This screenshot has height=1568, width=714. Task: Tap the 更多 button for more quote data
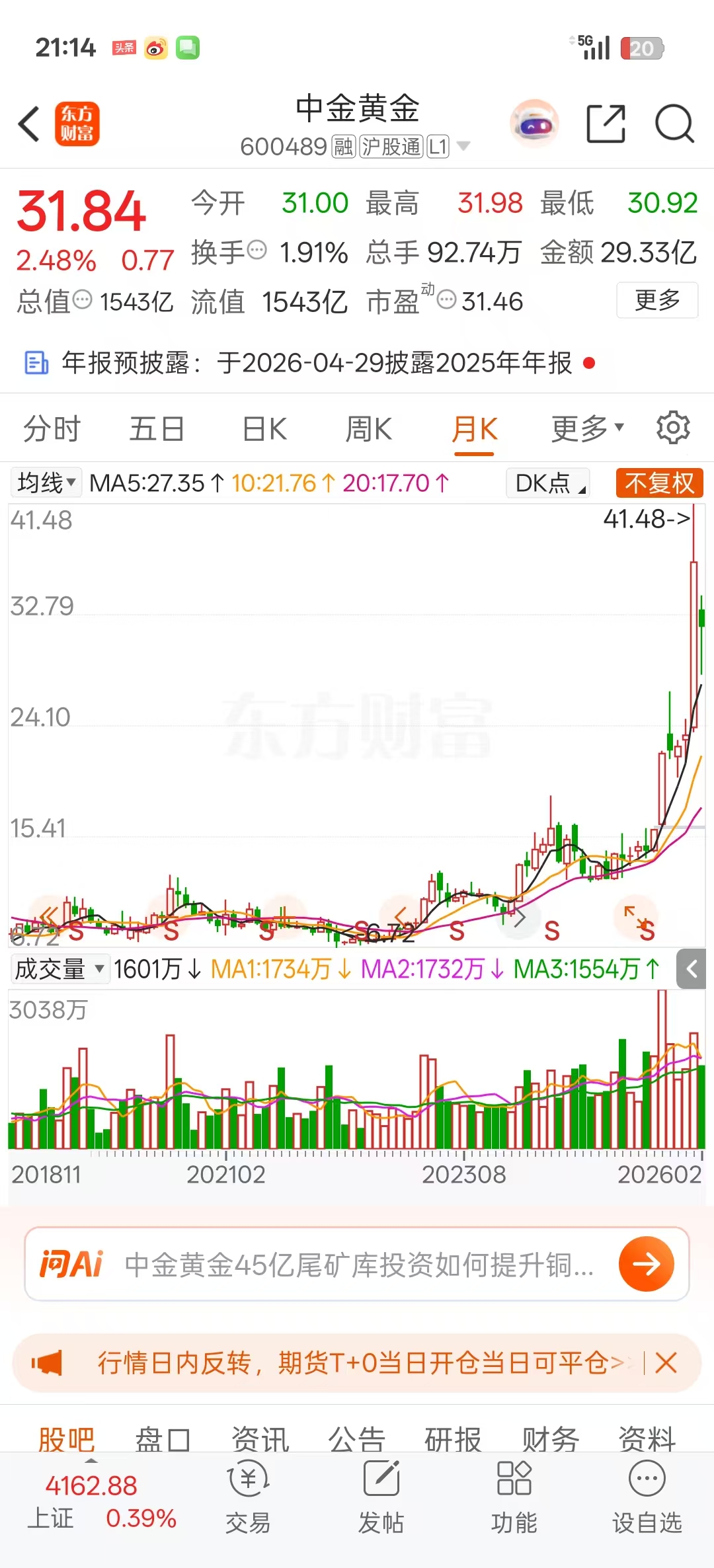pyautogui.click(x=657, y=300)
